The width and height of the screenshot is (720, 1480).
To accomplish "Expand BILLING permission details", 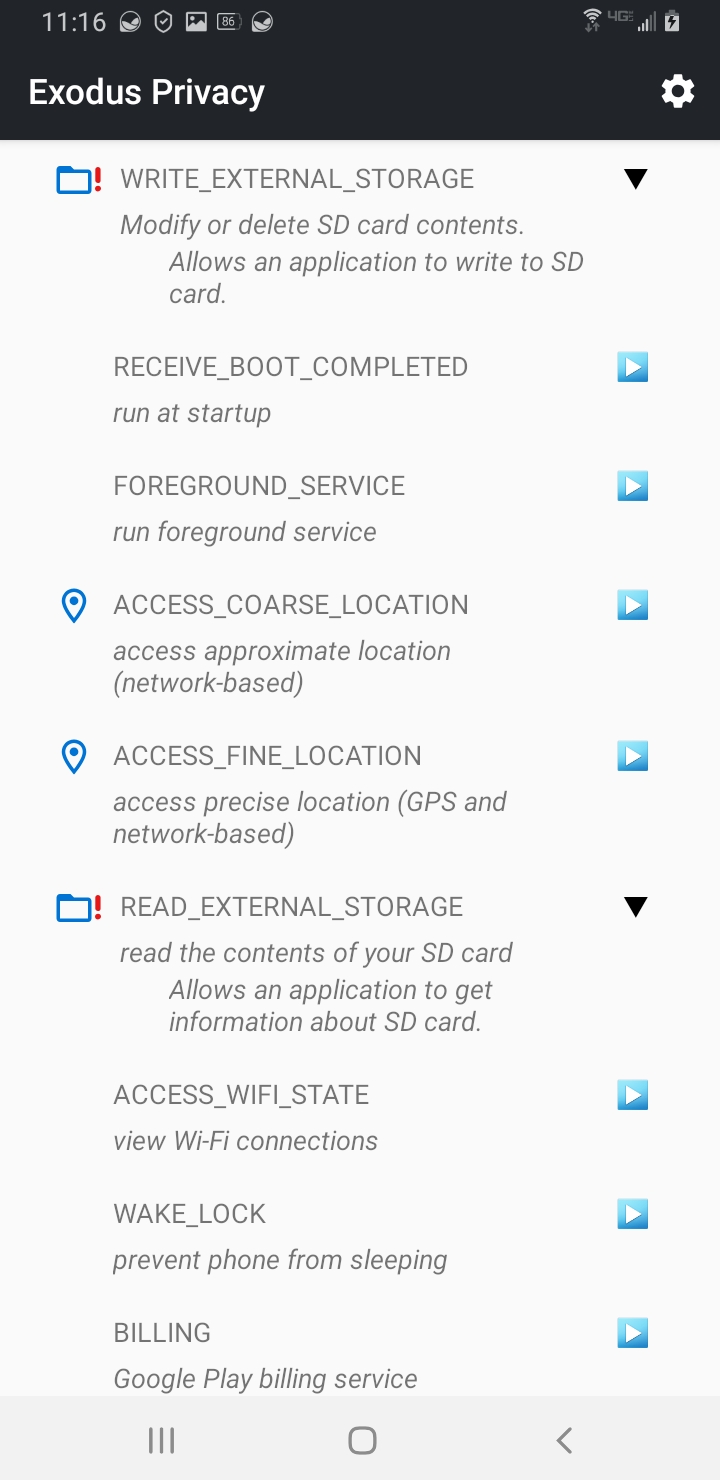I will tap(632, 1333).
